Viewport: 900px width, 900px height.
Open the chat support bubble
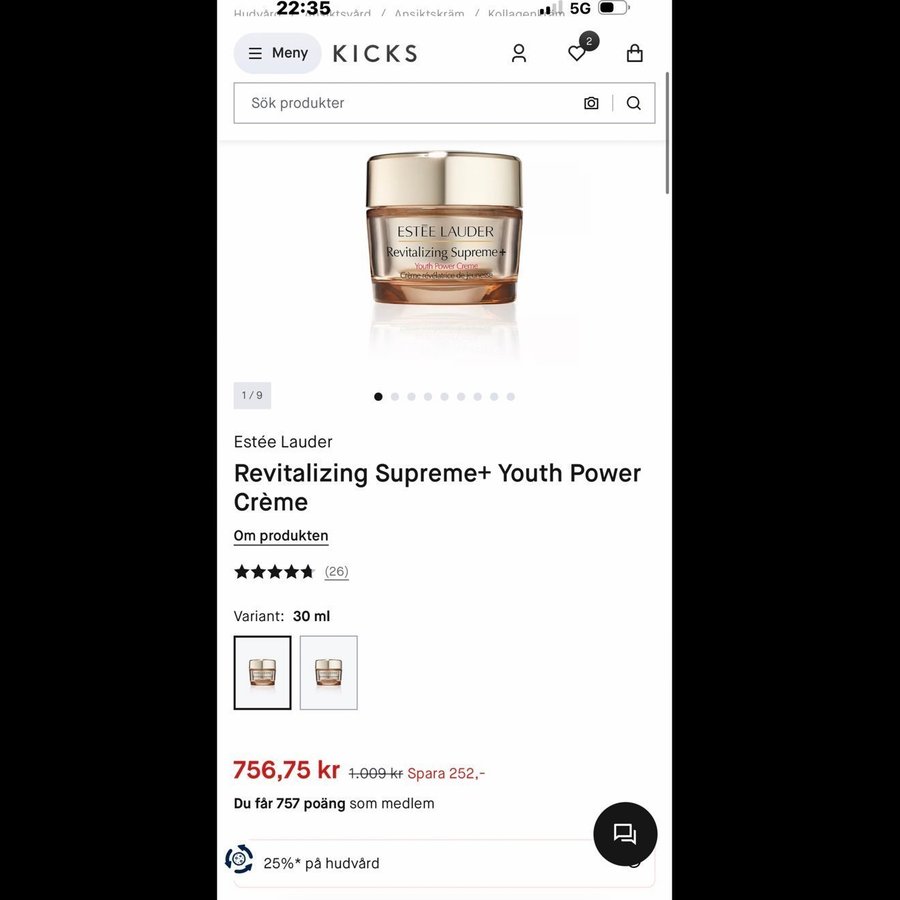pos(625,833)
